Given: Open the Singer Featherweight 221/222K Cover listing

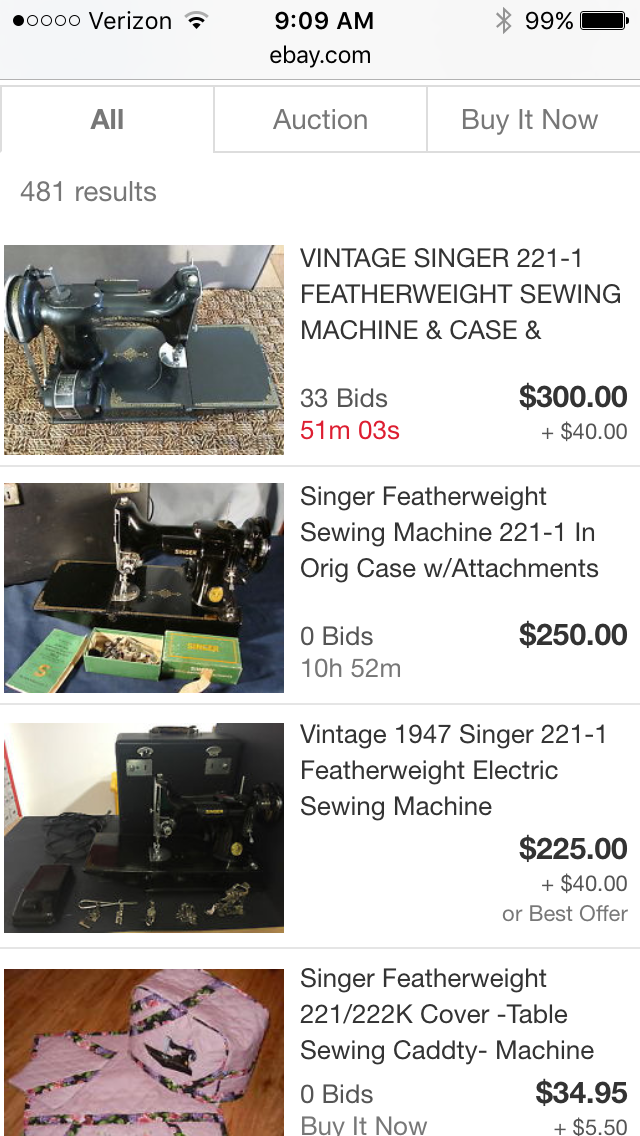Looking at the screenshot, I should 447,1014.
